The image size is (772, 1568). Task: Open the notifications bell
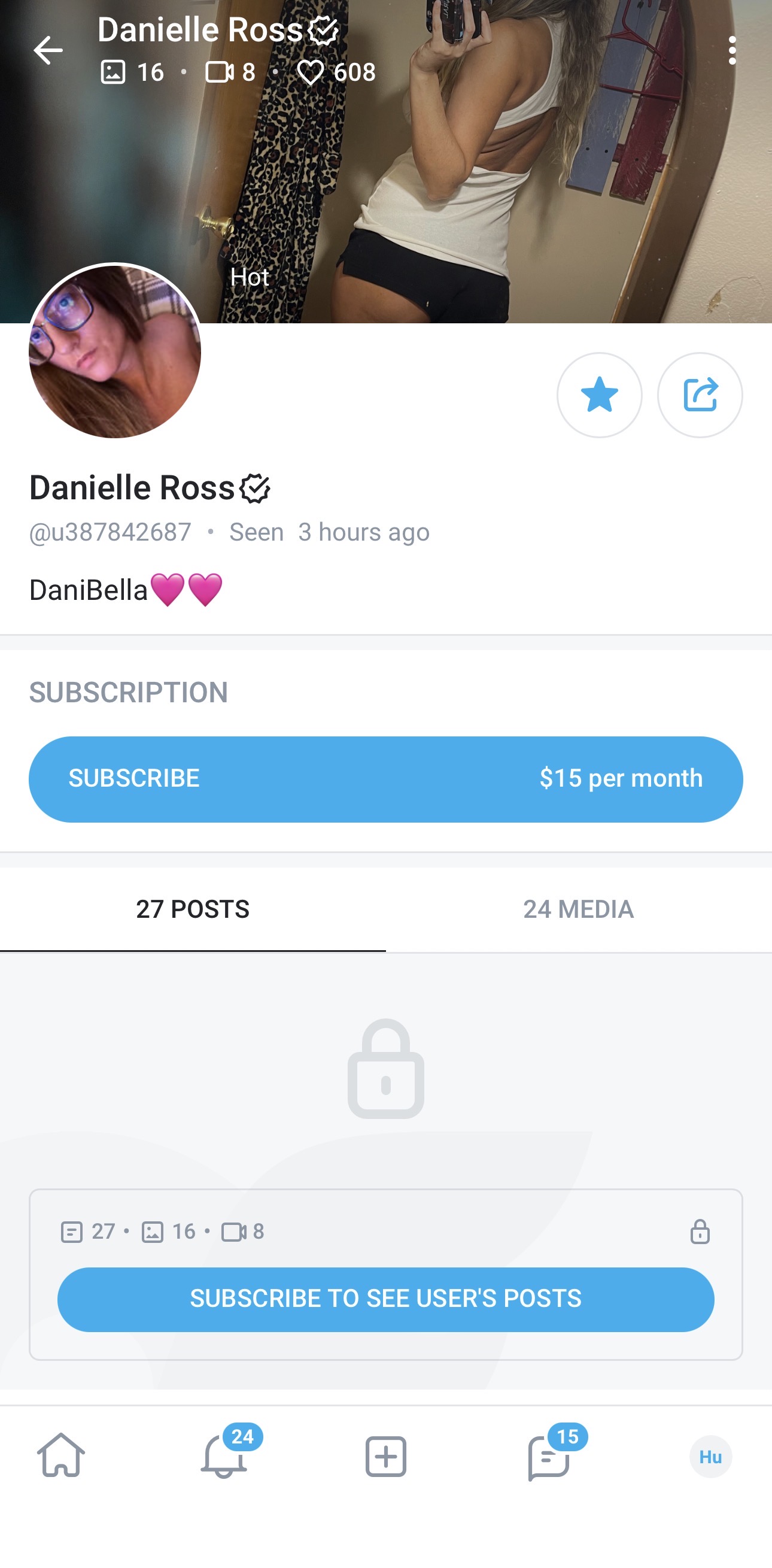point(224,1456)
